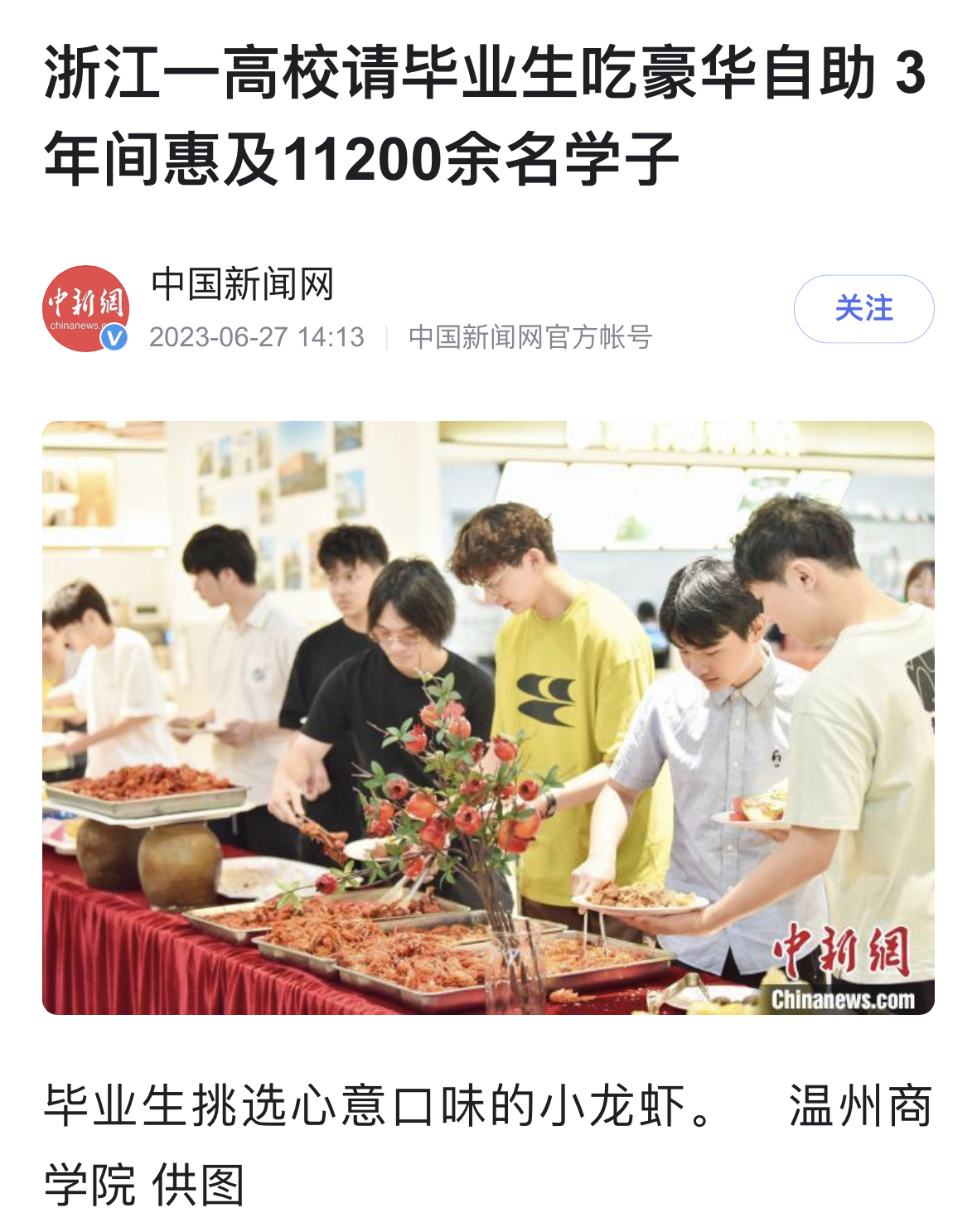Open 中国新闻网 publisher avatar
The width and height of the screenshot is (977, 1232).
coord(86,308)
